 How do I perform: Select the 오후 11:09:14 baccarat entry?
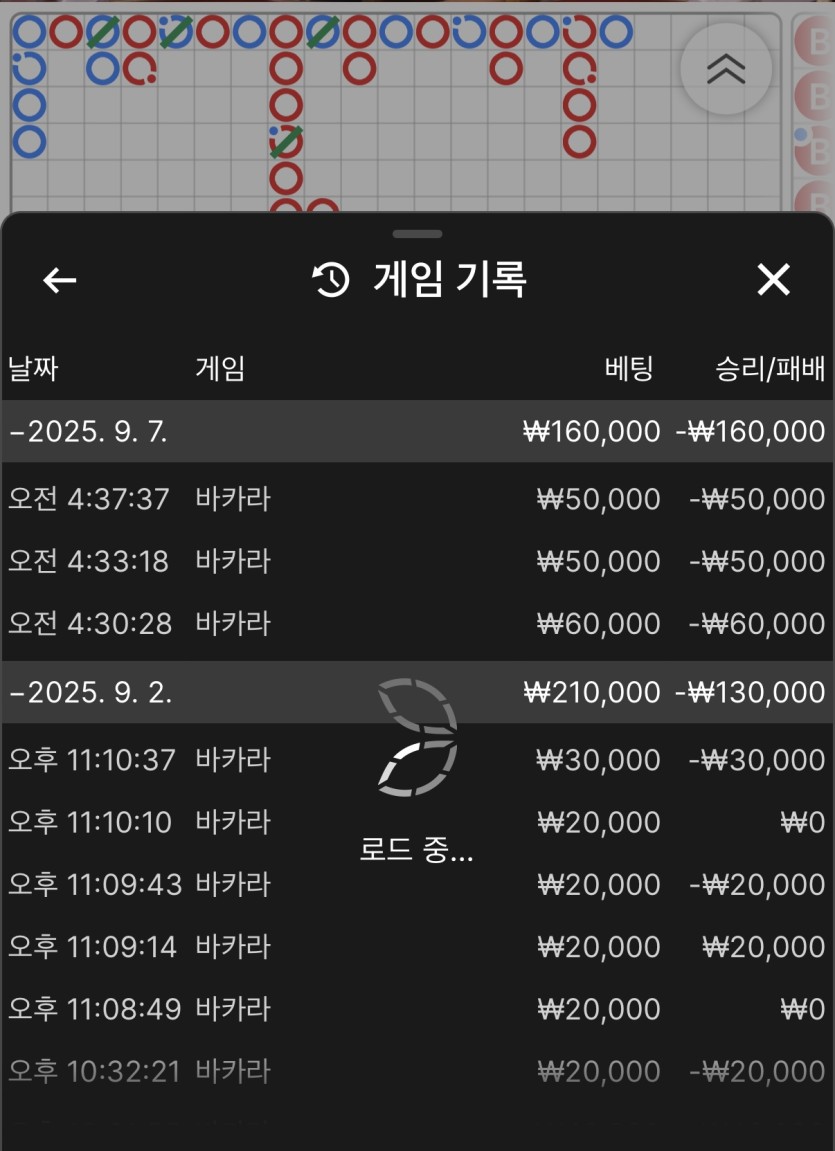click(417, 946)
